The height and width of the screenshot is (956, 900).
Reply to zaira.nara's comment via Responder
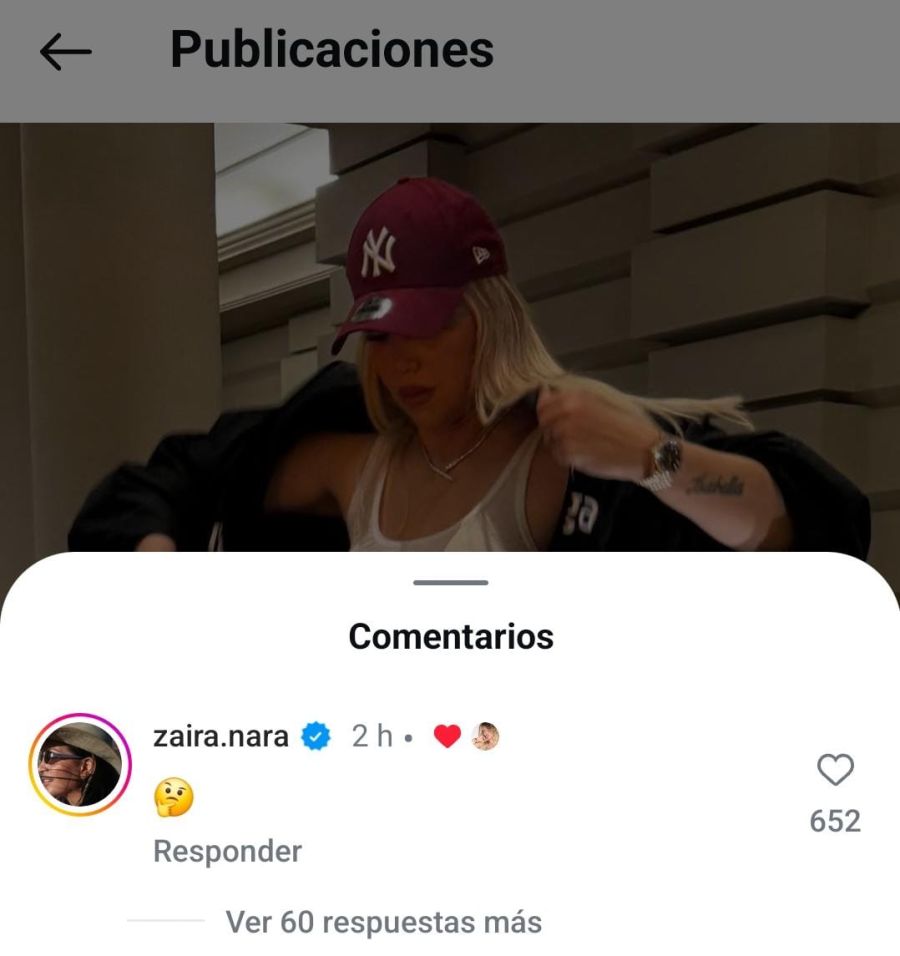click(227, 851)
